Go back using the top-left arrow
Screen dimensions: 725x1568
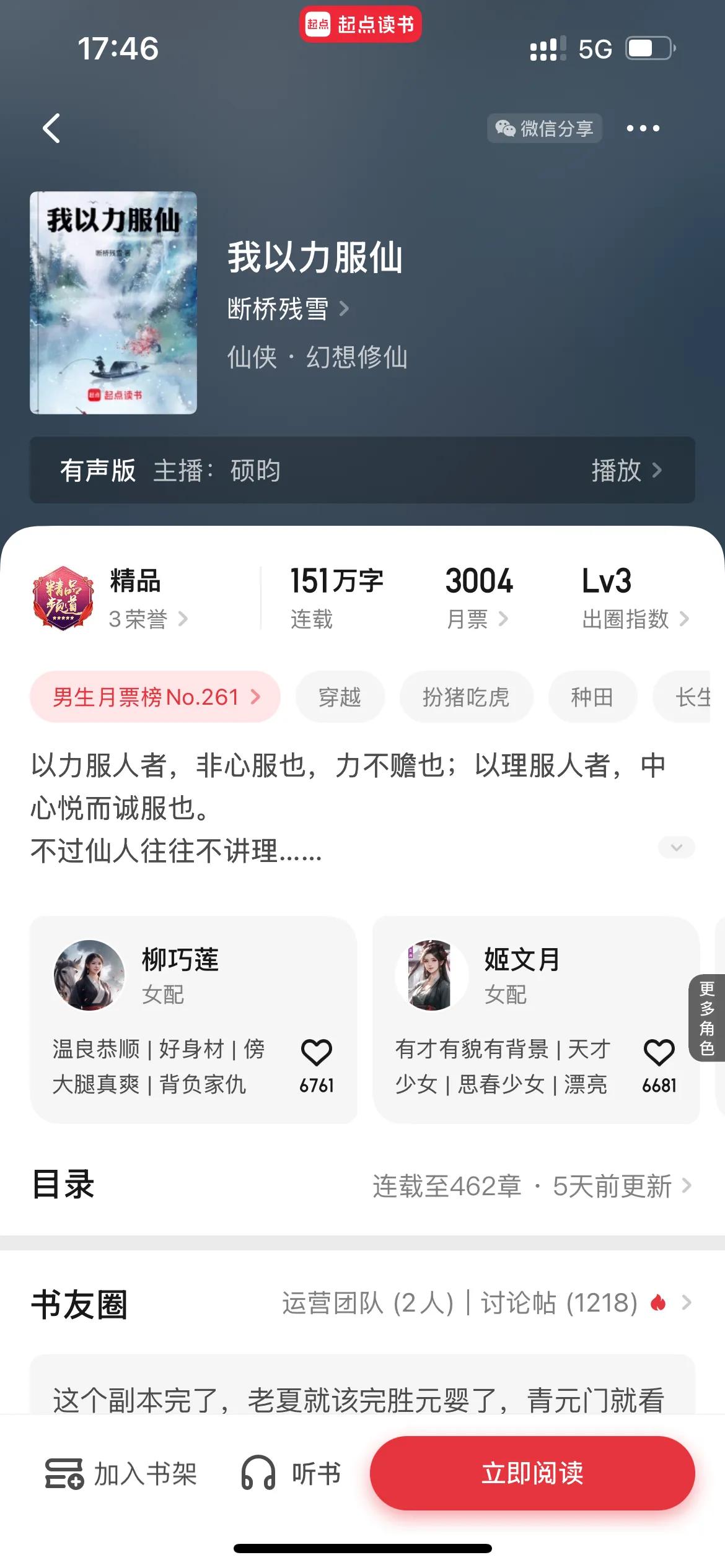tap(52, 128)
